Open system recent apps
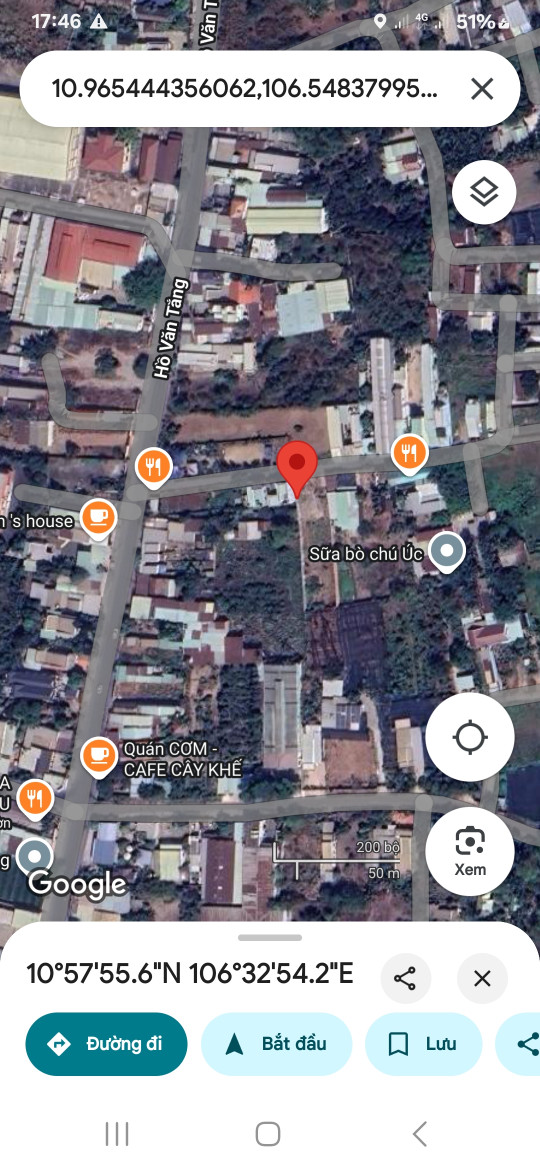Image resolution: width=540 pixels, height=1170 pixels. pyautogui.click(x=117, y=1134)
